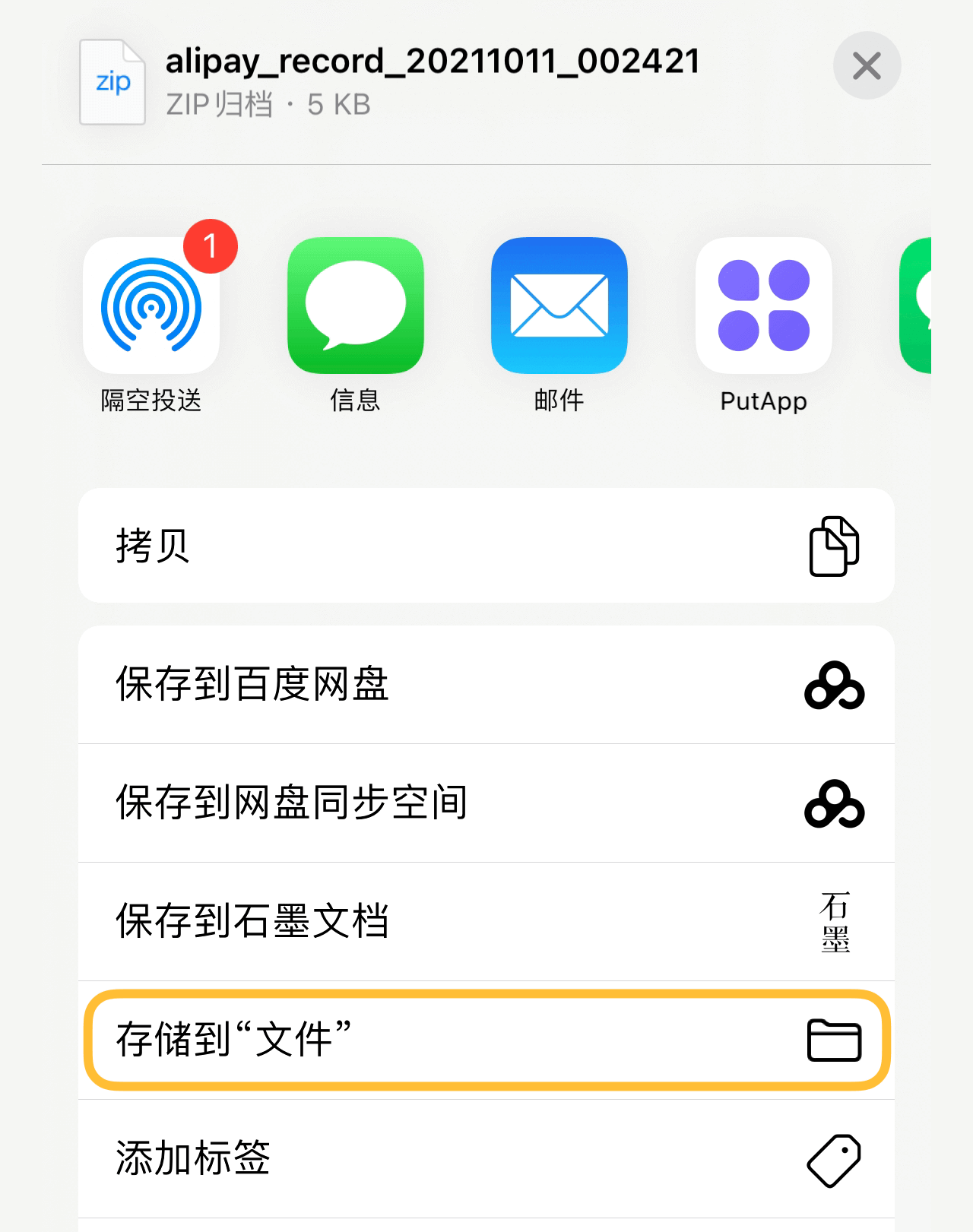Open PutApp to share file
973x1232 pixels.
[x=763, y=306]
